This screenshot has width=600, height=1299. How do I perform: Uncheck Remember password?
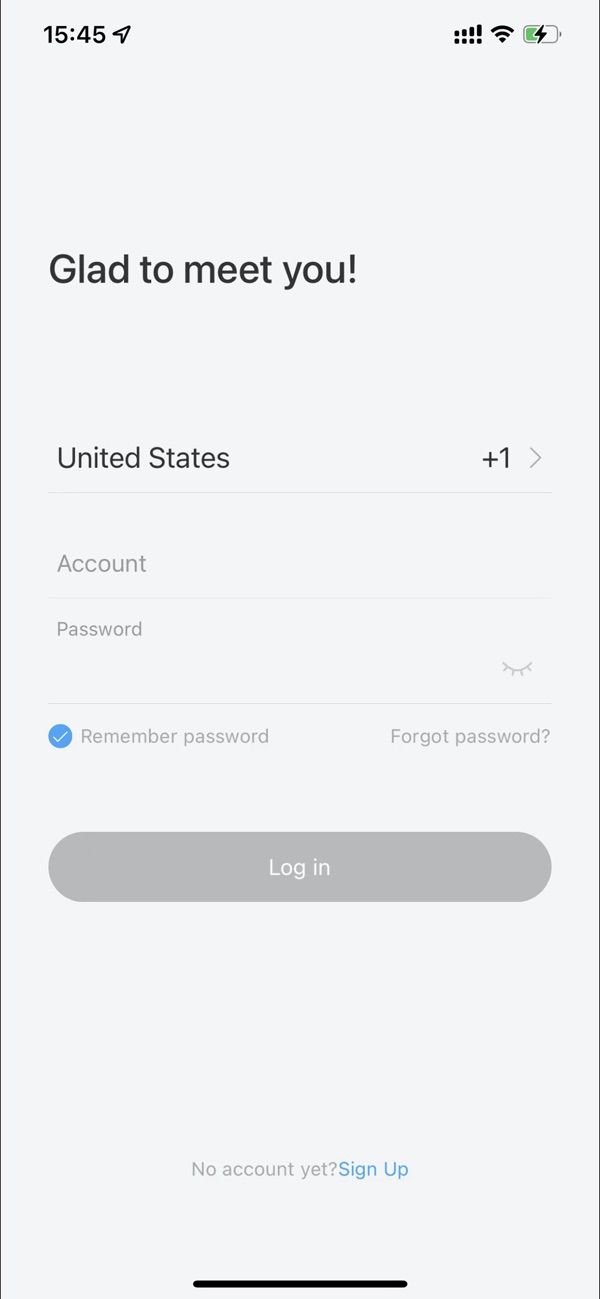tap(61, 737)
